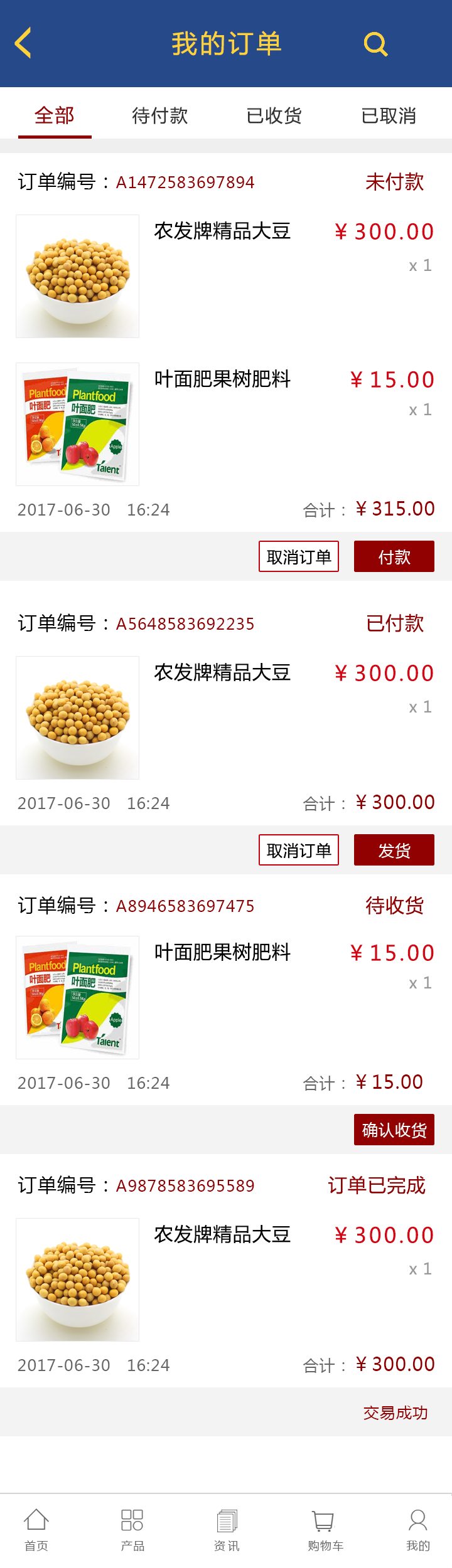The image size is (452, 1568).
Task: Open the search icon in header
Action: [375, 44]
